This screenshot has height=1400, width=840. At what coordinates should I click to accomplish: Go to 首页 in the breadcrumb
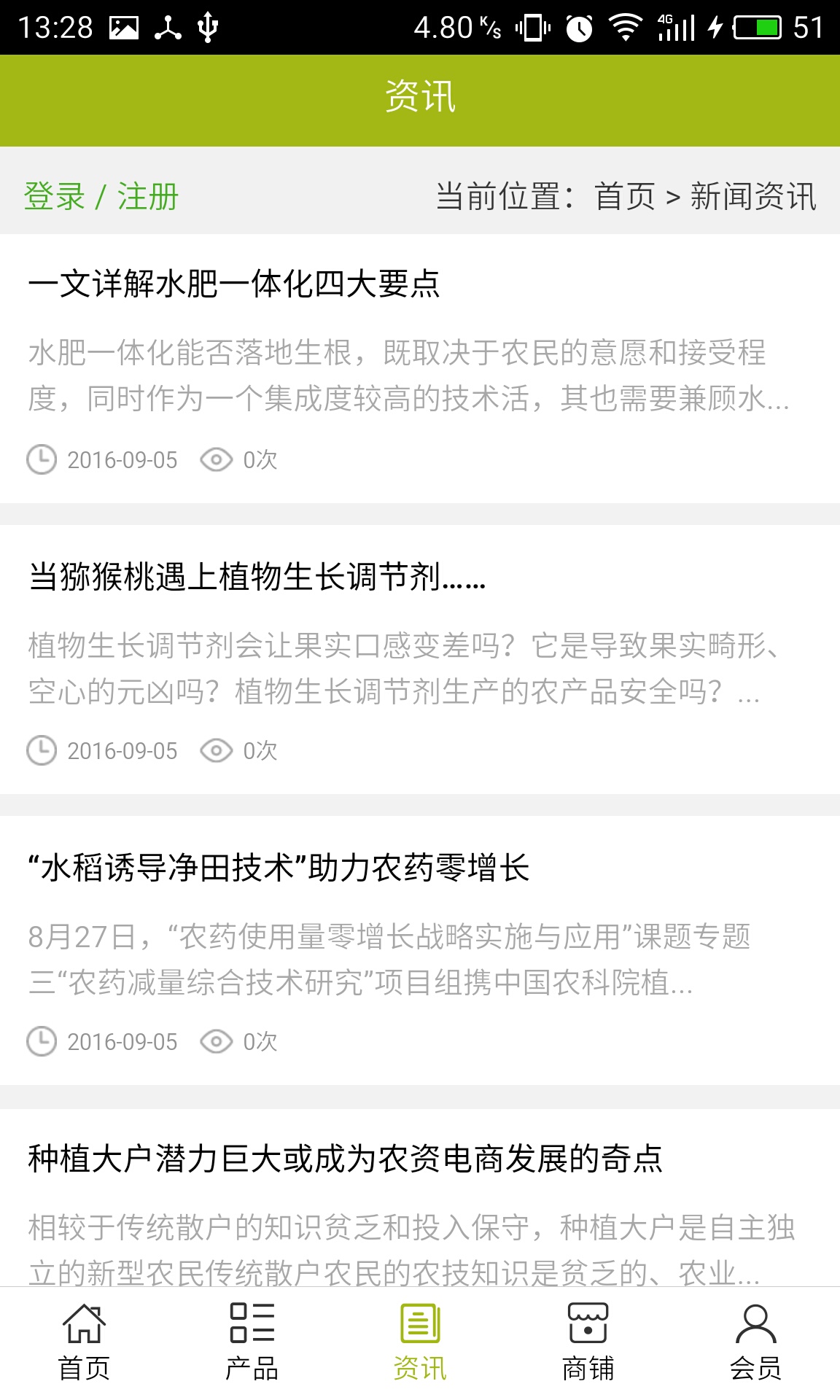coord(625,197)
